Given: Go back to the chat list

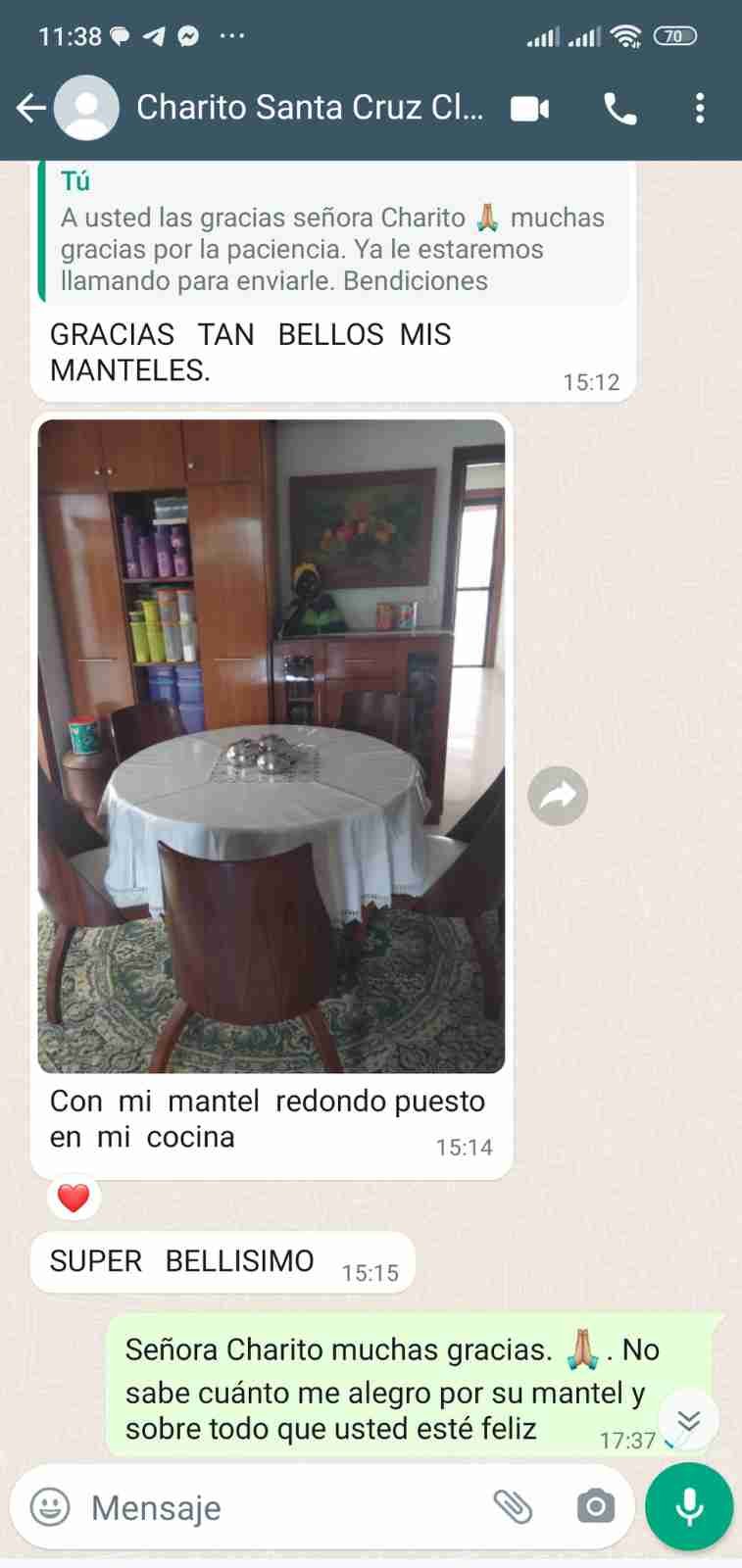Looking at the screenshot, I should tap(31, 108).
